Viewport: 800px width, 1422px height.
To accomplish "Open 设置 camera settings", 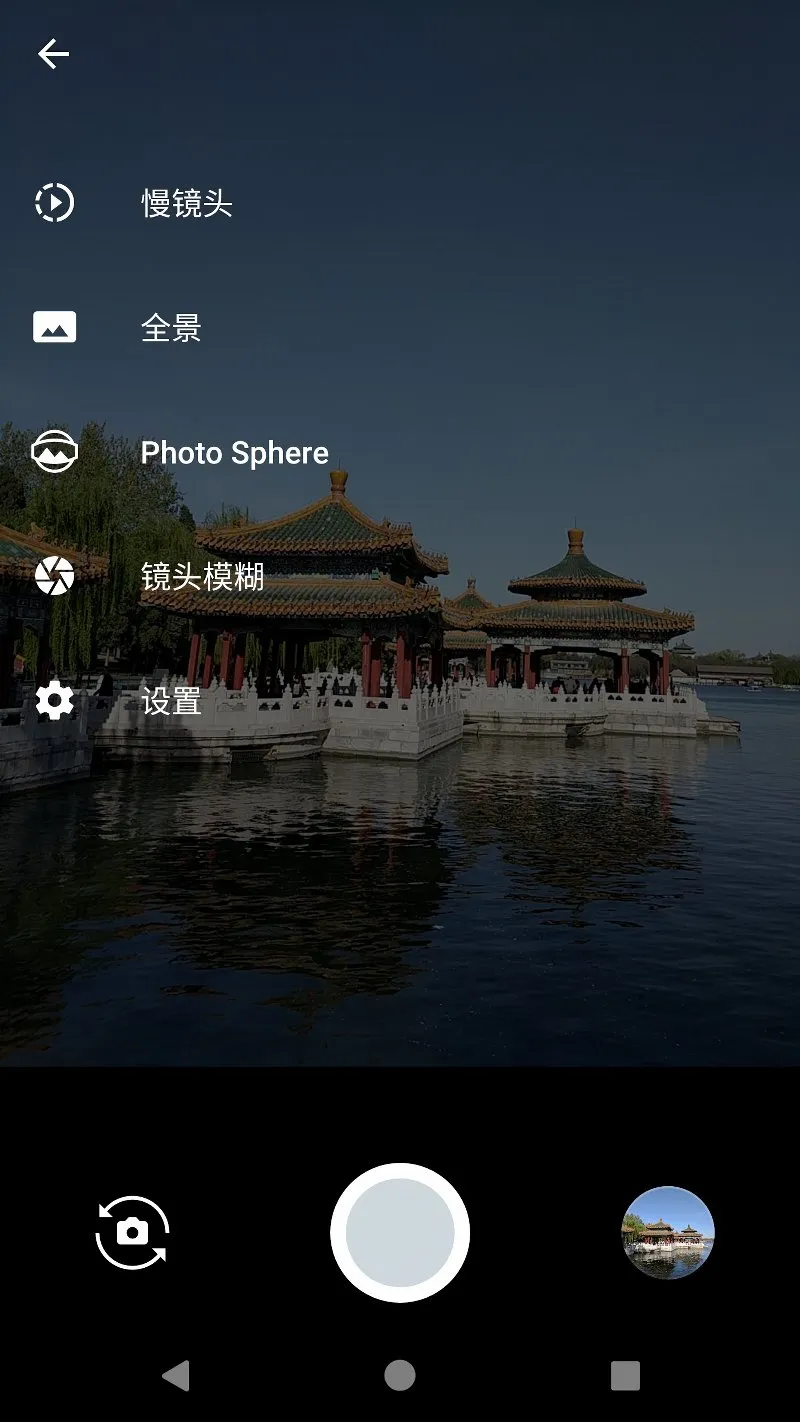I will [x=171, y=702].
